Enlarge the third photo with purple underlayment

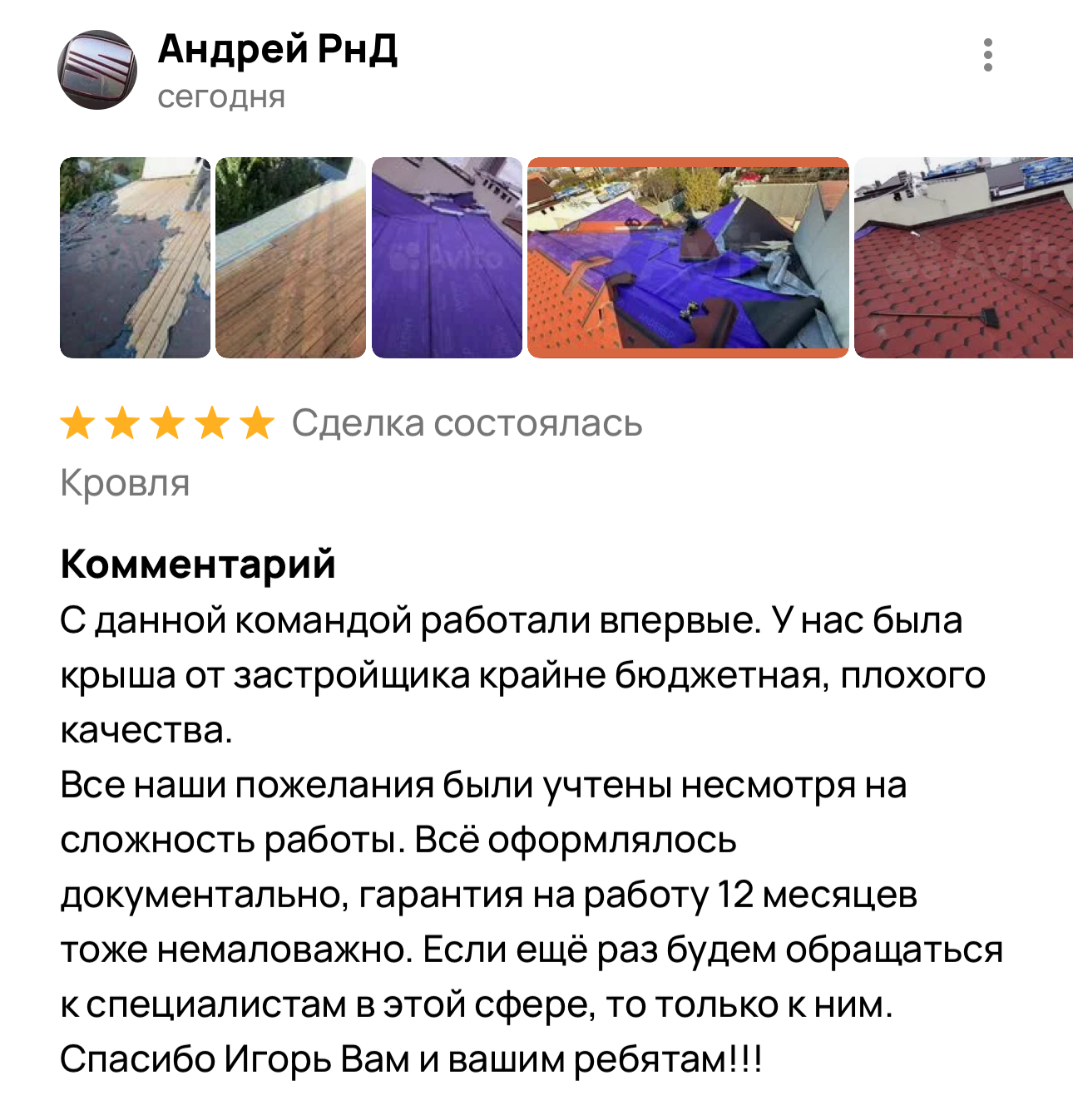[x=447, y=258]
